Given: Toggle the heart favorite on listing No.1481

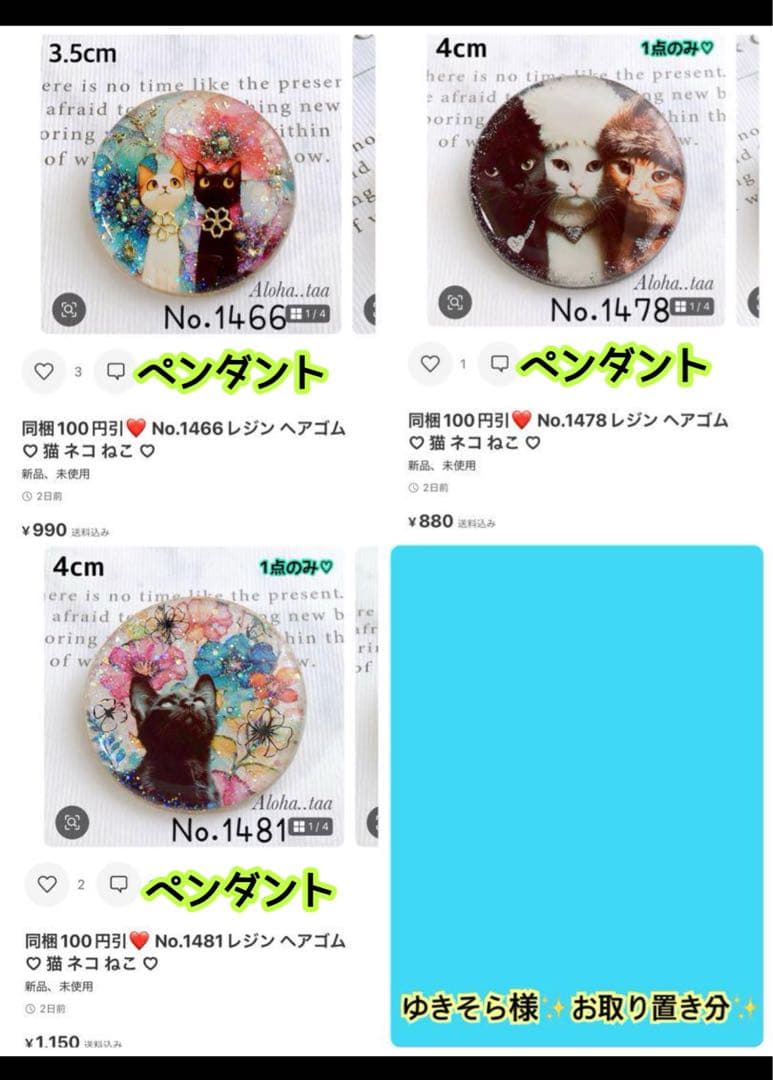Looking at the screenshot, I should click(46, 883).
